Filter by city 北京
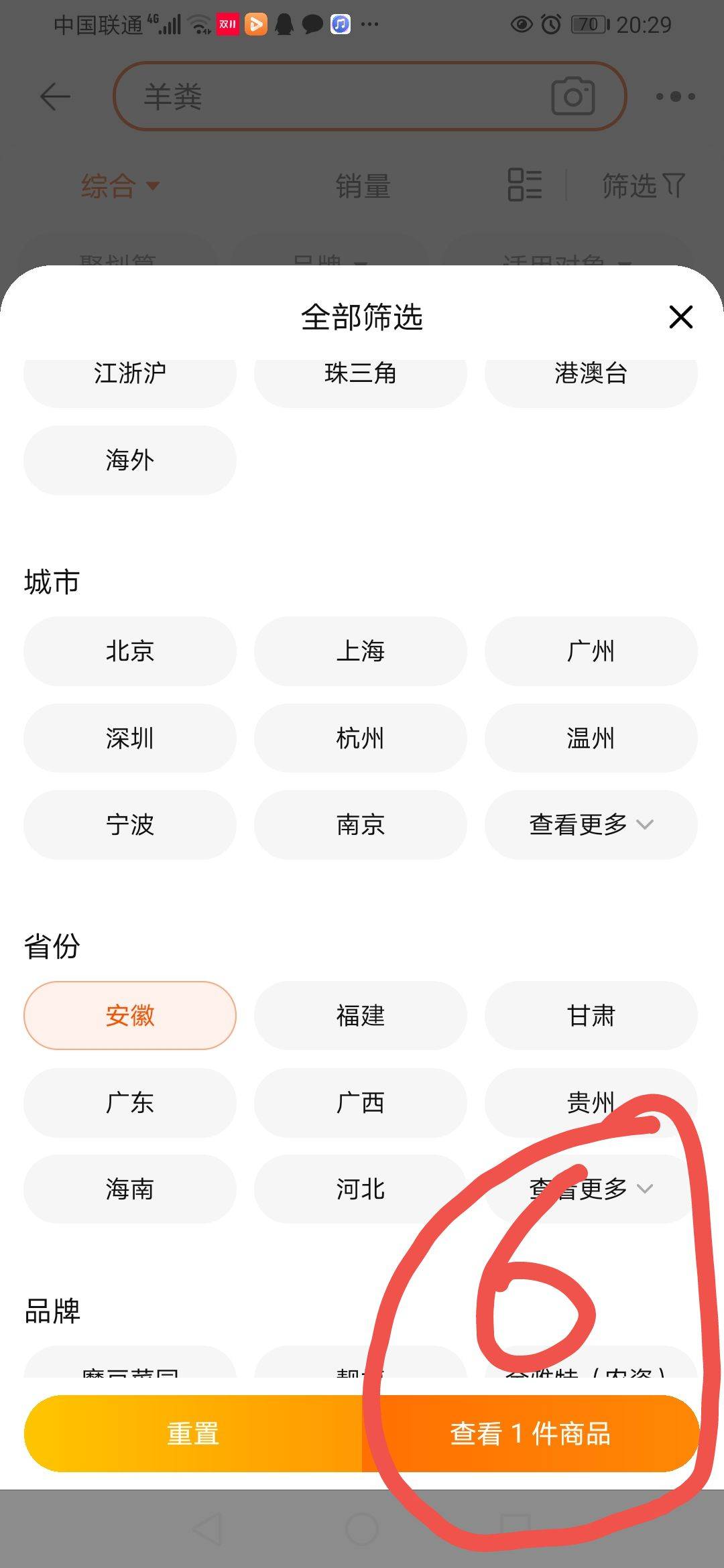724x1568 pixels. pos(130,651)
